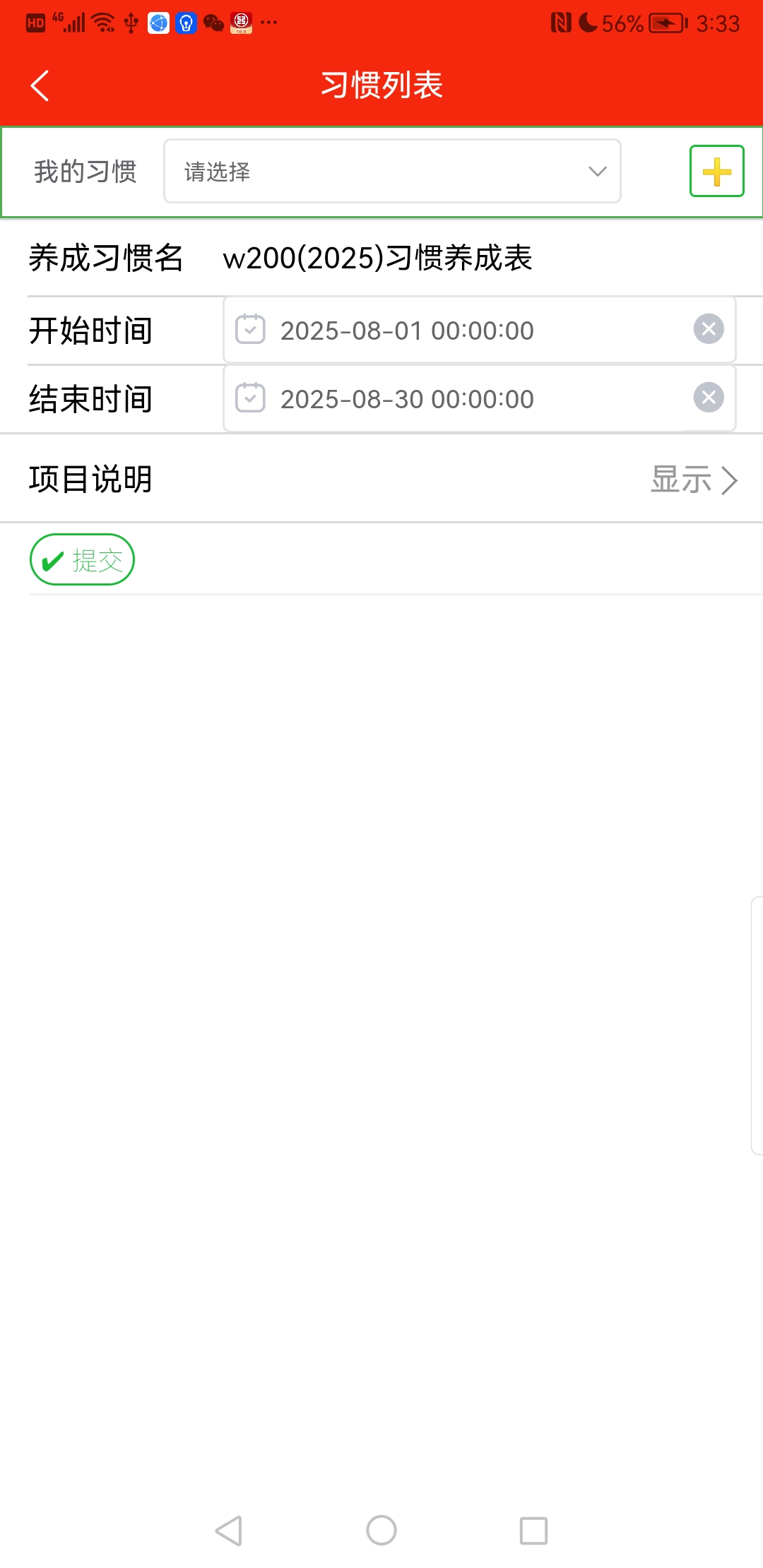
Task: Expand 项目说明 via 显示
Action: 694,480
